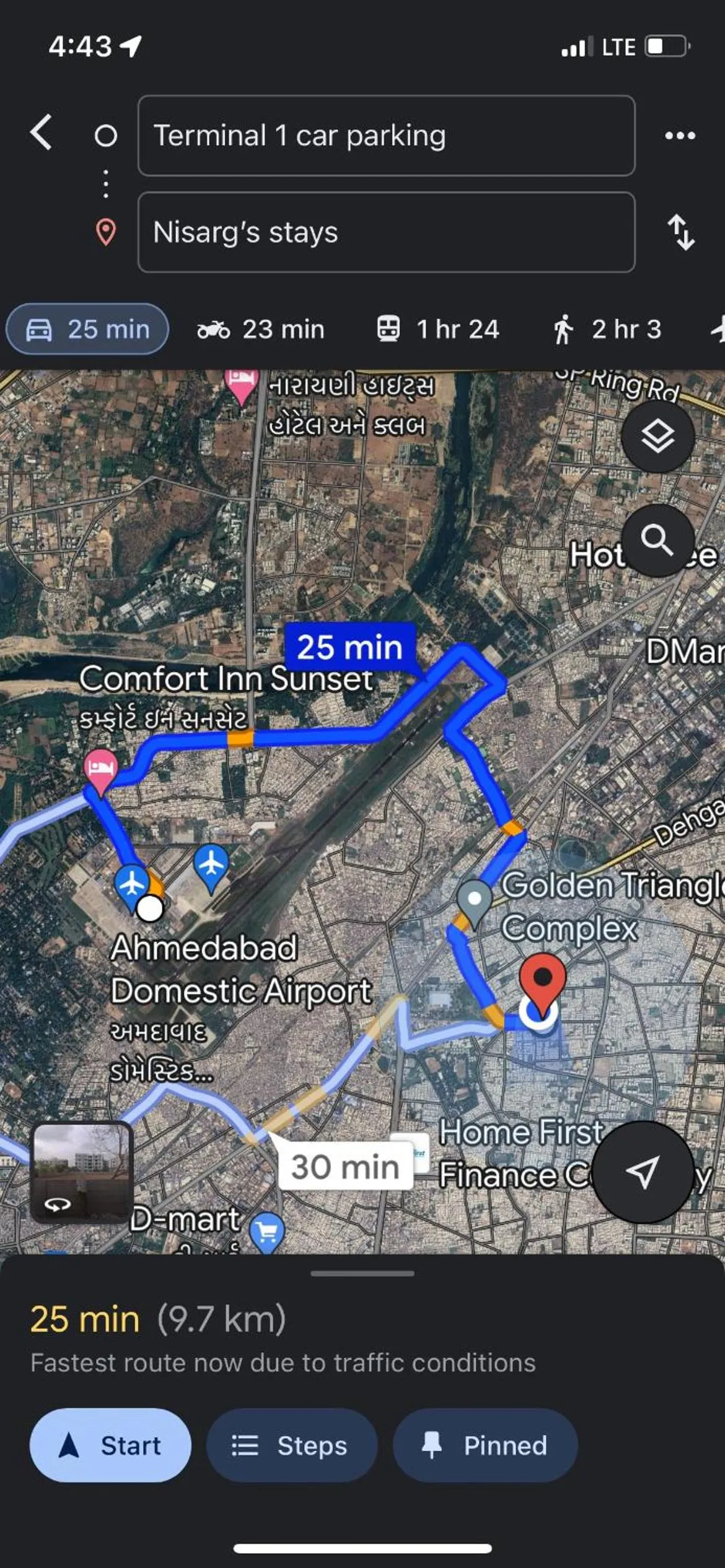Tap the Pinned button
Viewport: 725px width, 1568px height.
[x=485, y=1446]
